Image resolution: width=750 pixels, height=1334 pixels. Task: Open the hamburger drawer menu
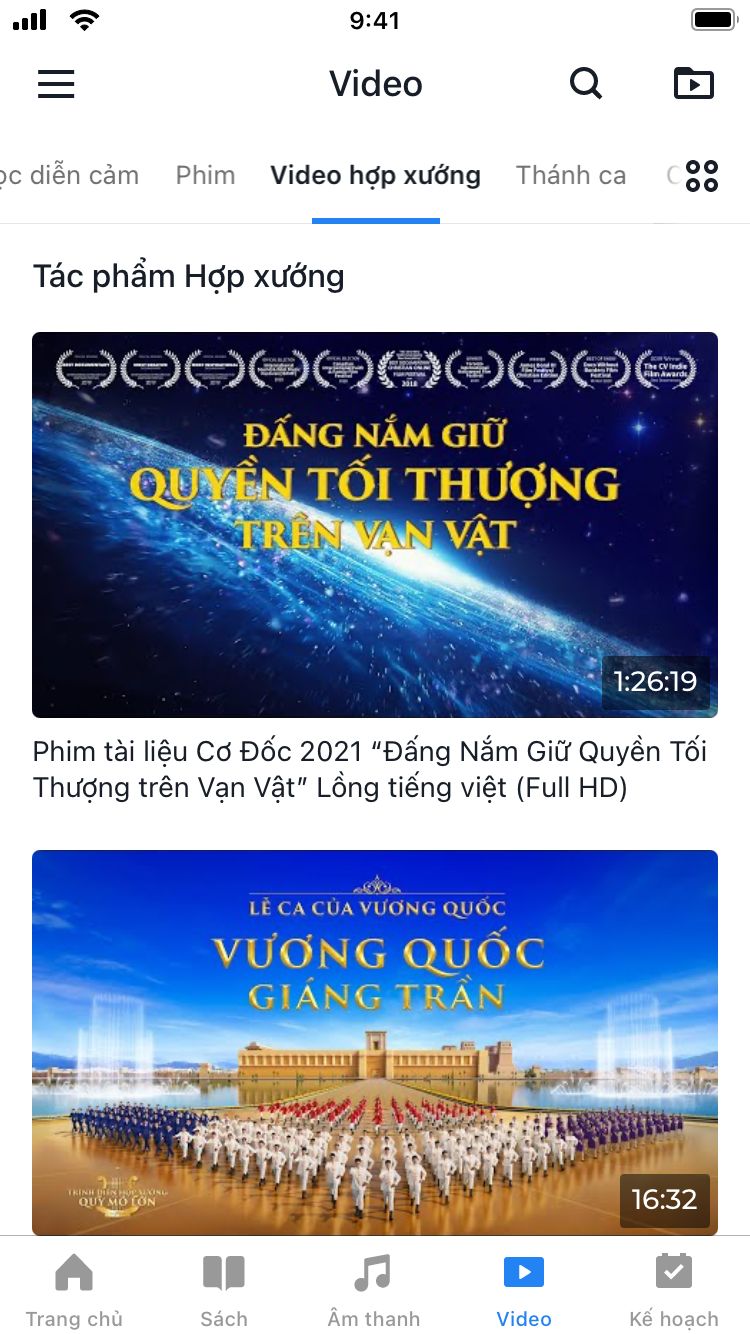tap(56, 84)
